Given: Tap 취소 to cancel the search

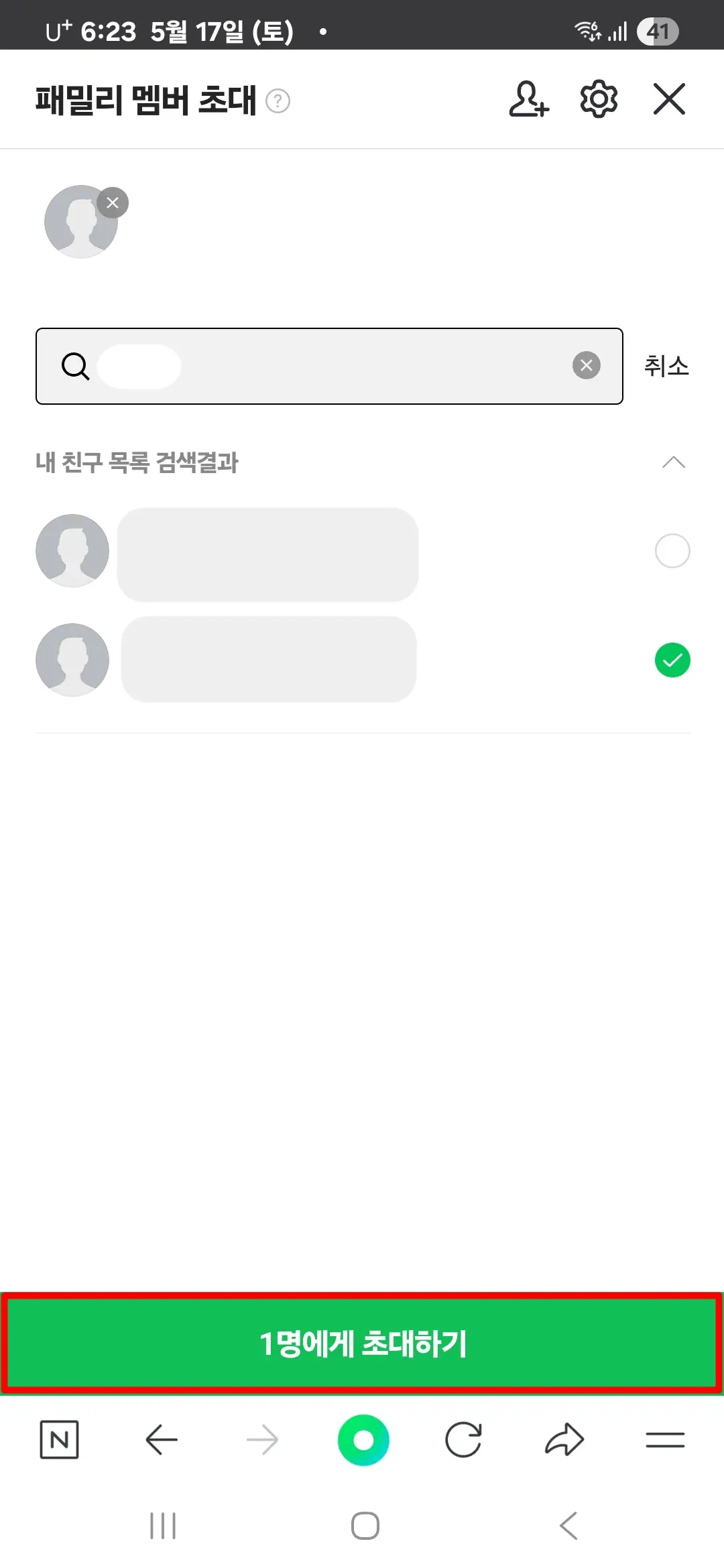Looking at the screenshot, I should tap(666, 366).
